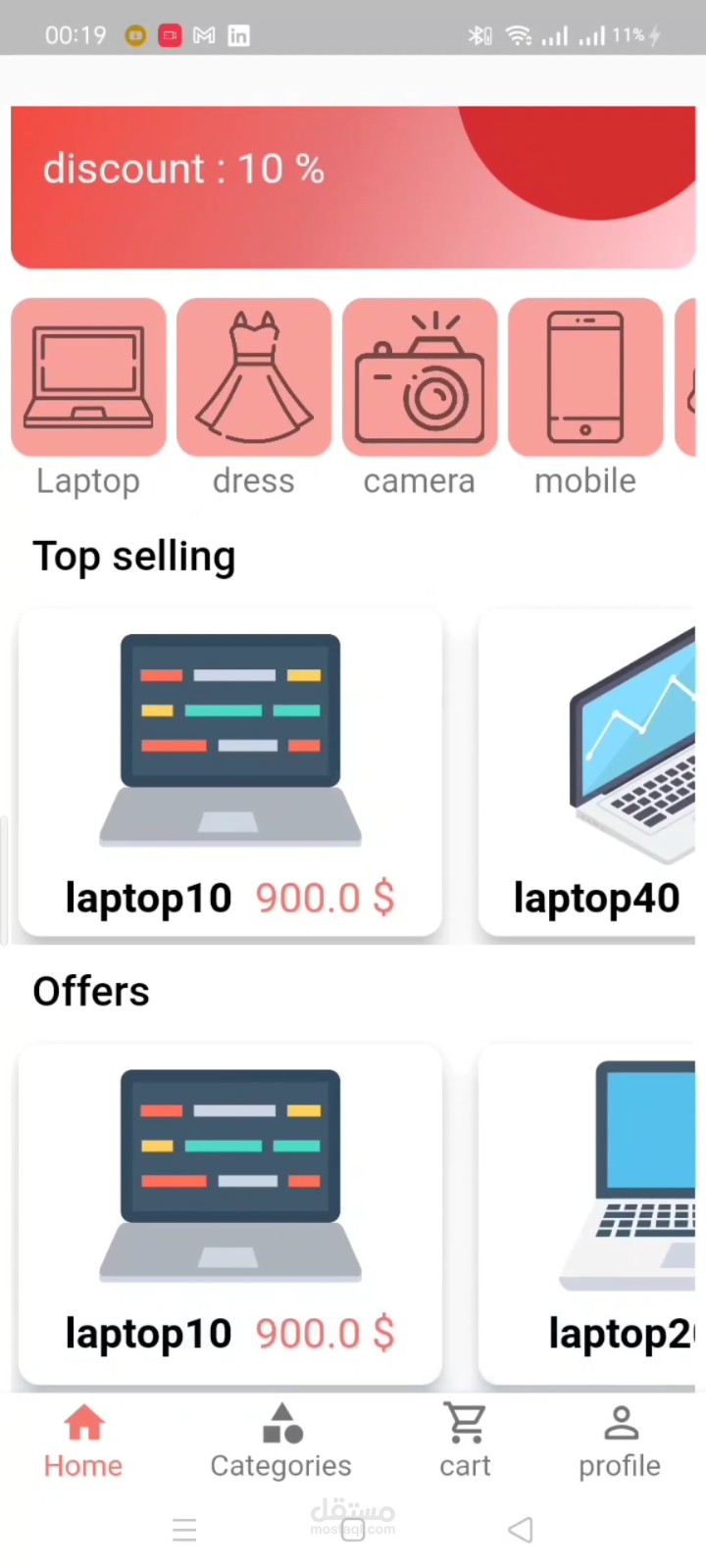Screen dimensions: 706x1568
Task: Select the Home tab
Action: [83, 1441]
